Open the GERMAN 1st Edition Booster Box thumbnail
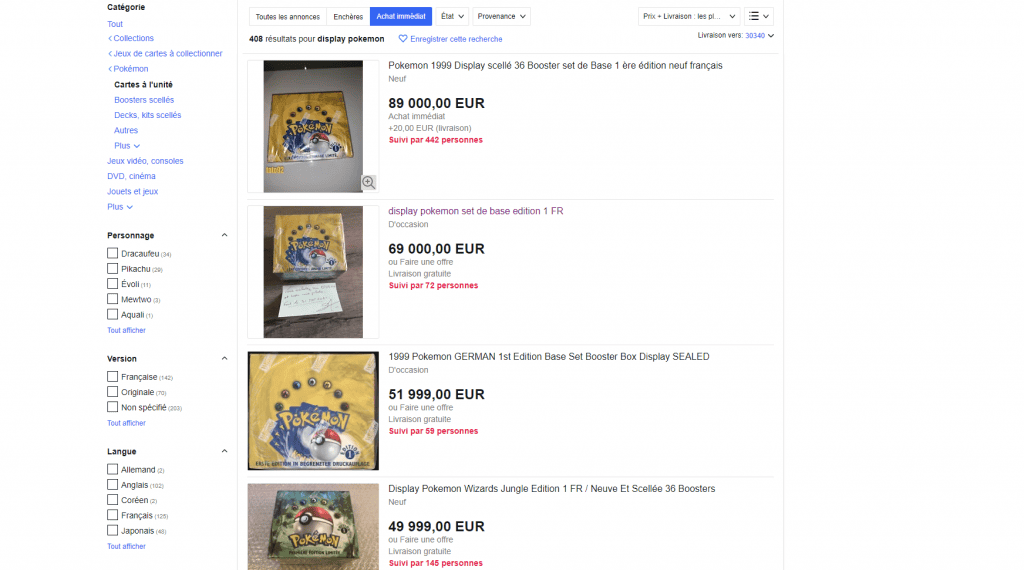 (313, 410)
